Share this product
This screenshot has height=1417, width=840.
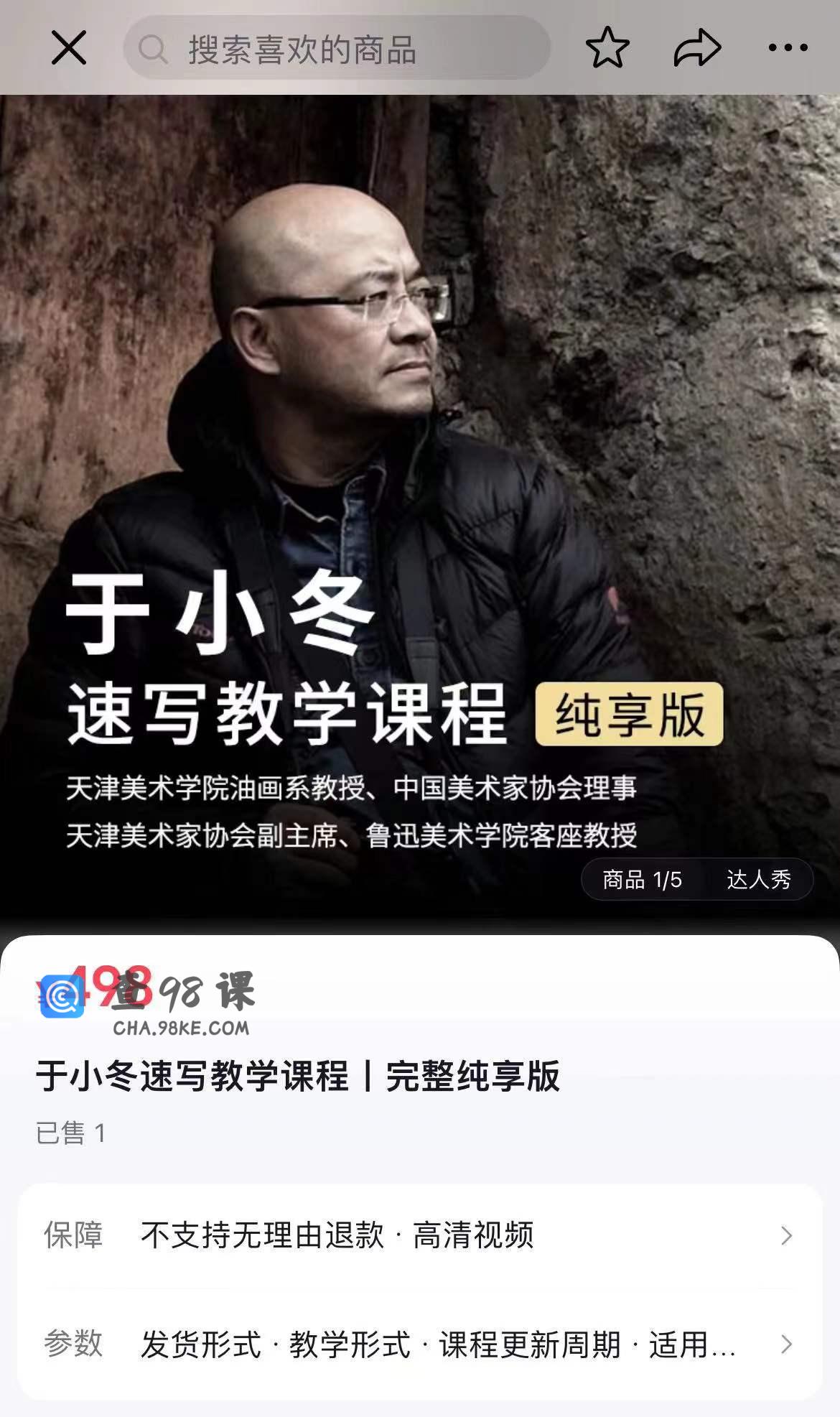coord(696,48)
